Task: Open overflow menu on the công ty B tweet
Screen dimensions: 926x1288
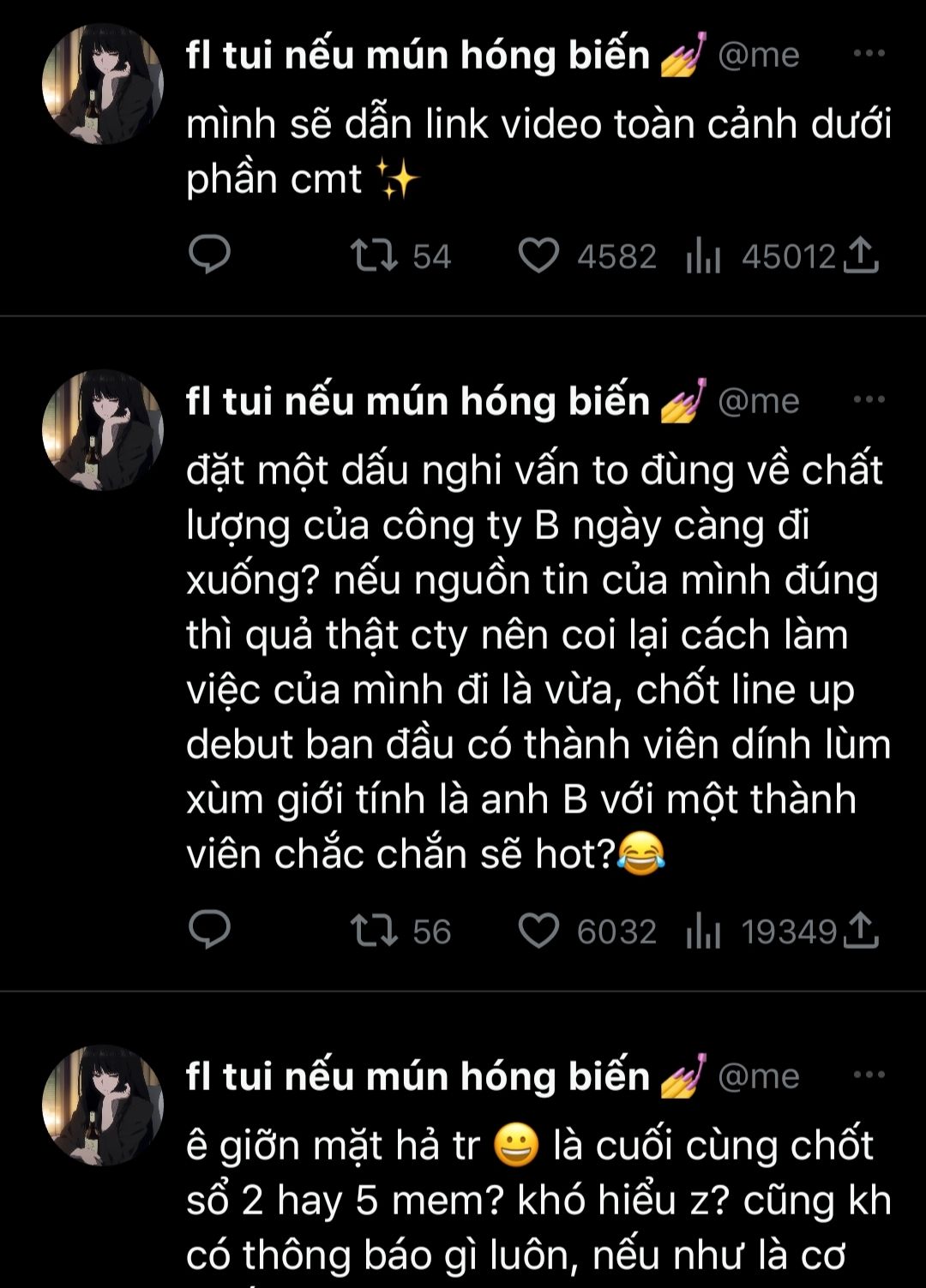Action: pyautogui.click(x=869, y=400)
